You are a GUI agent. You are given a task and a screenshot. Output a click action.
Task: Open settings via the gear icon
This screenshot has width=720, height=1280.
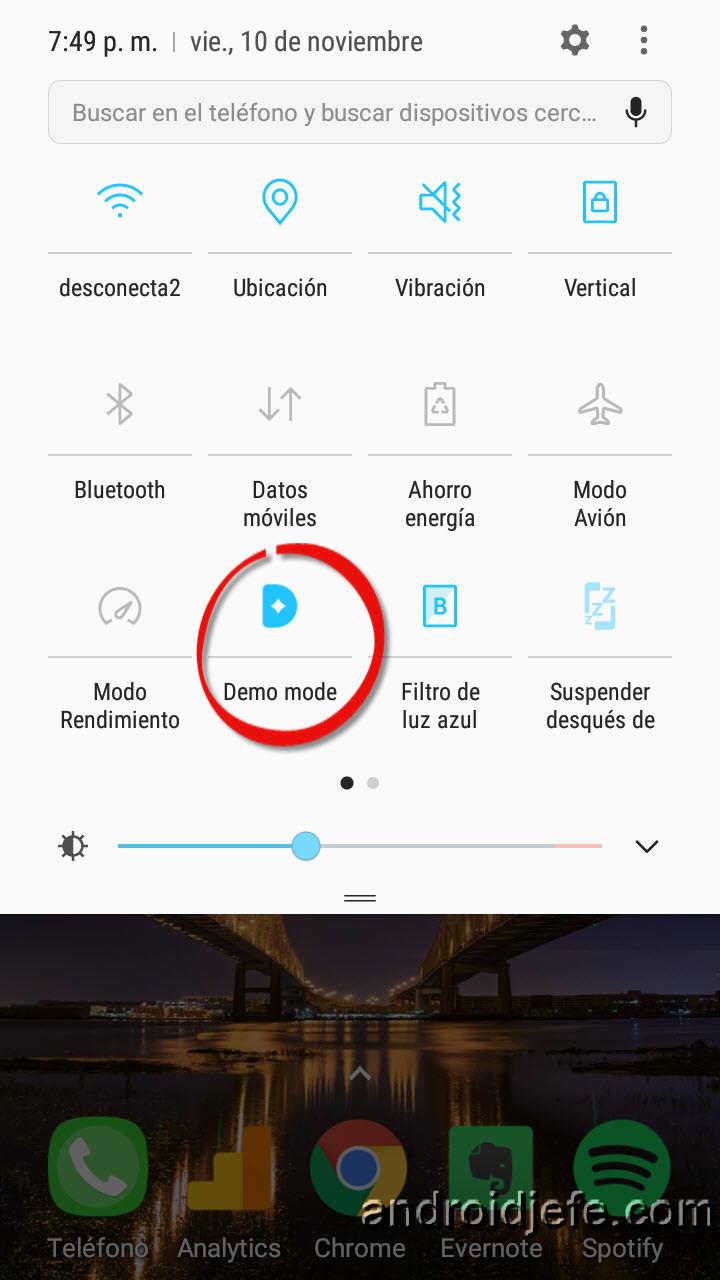(x=575, y=41)
